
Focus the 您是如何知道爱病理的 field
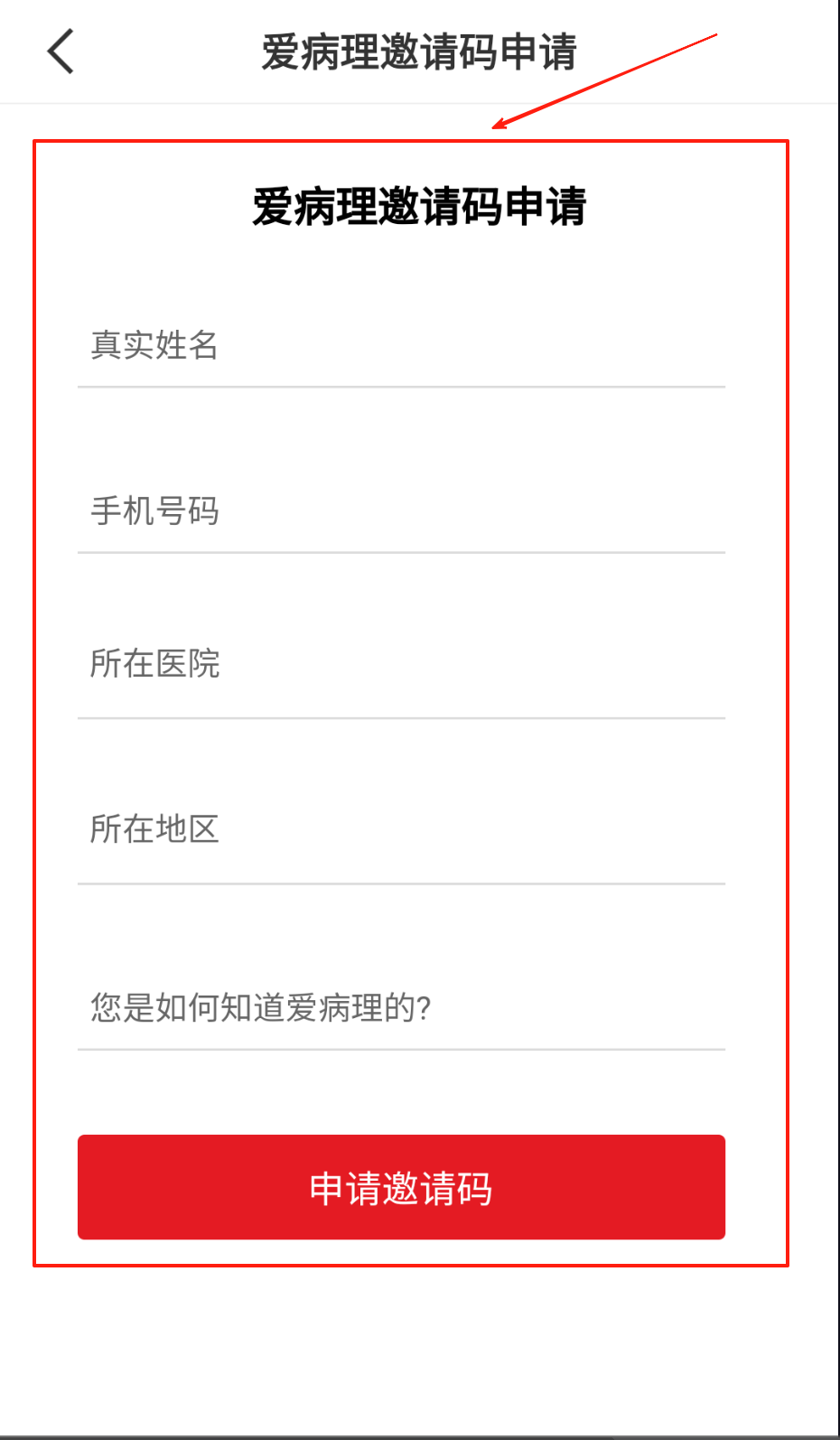point(401,1007)
